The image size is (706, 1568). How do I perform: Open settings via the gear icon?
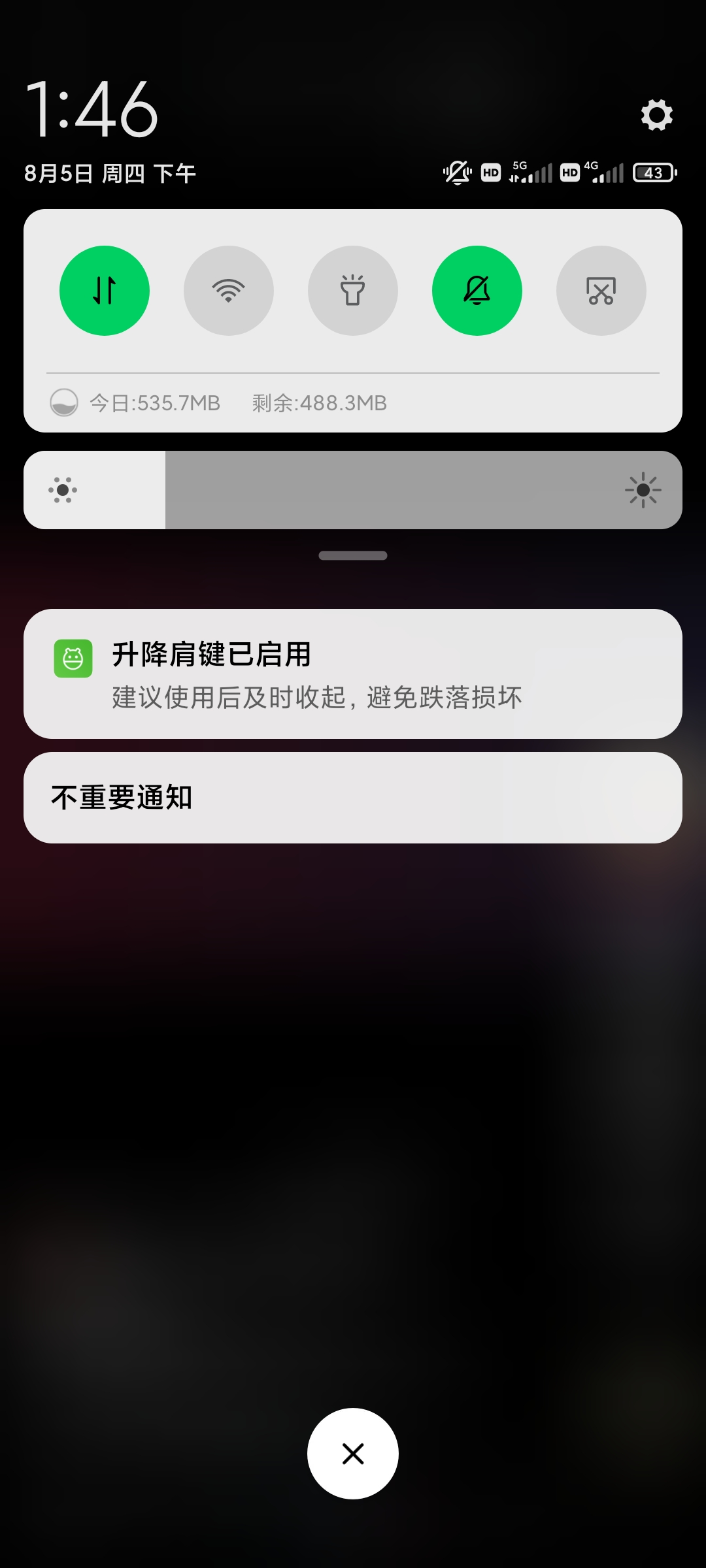[657, 115]
